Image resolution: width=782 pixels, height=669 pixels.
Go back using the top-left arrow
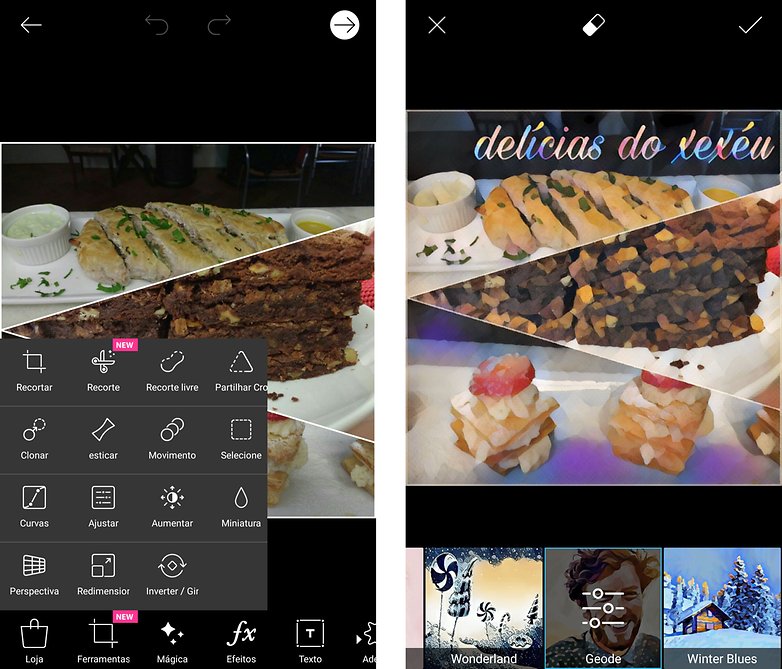(x=31, y=25)
